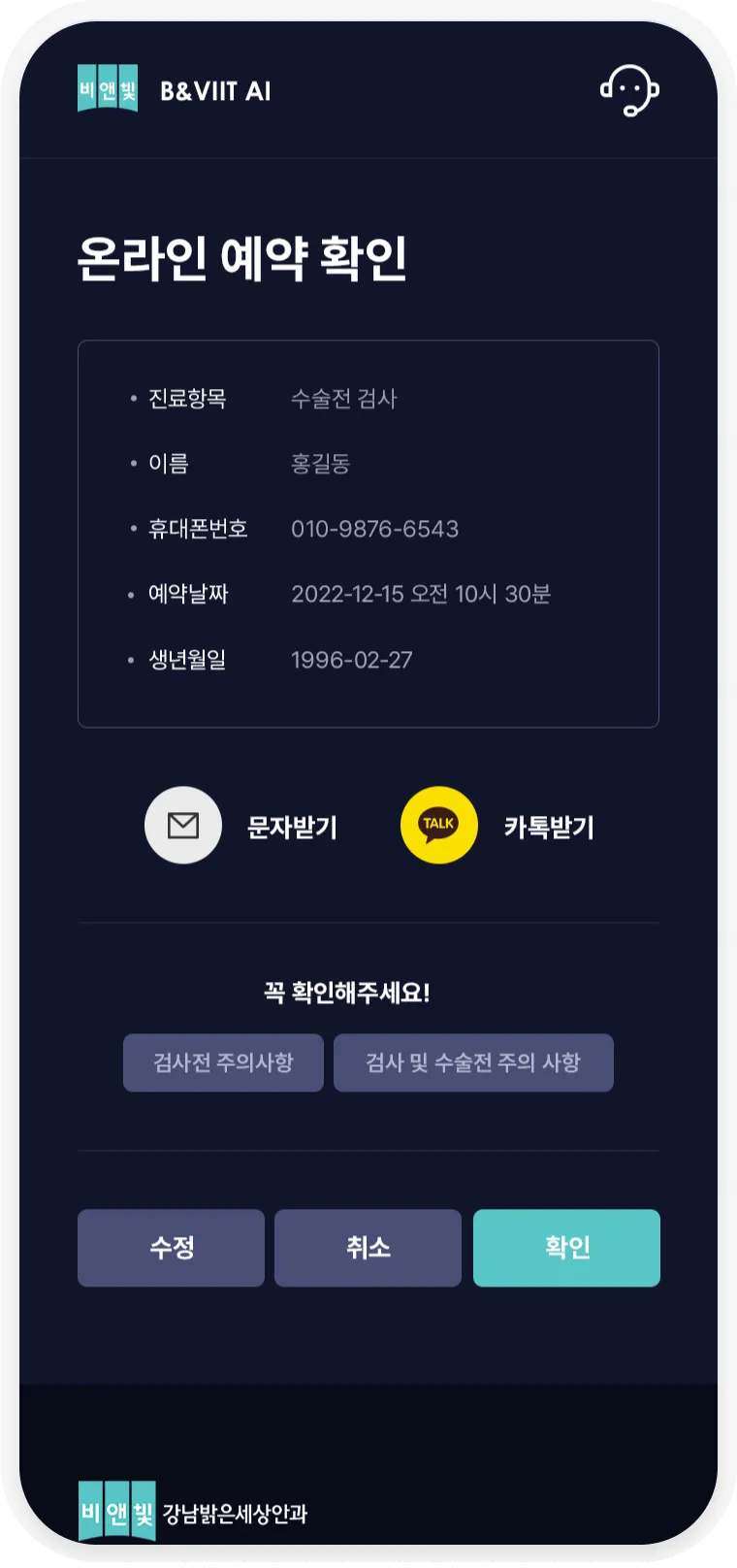The width and height of the screenshot is (737, 1568).
Task: Tap 문자받기 to receive by text message
Action: point(241,826)
